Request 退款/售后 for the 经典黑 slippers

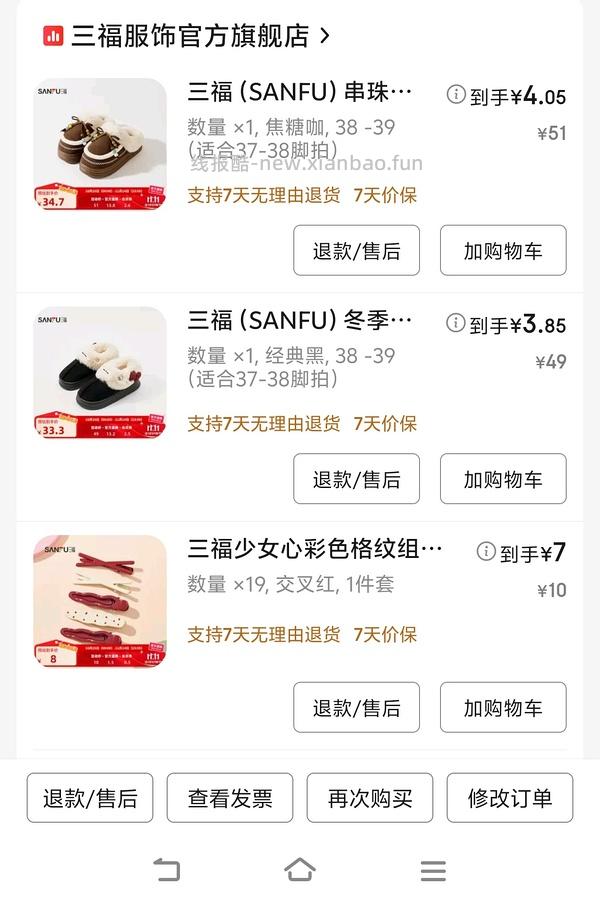pyautogui.click(x=356, y=479)
